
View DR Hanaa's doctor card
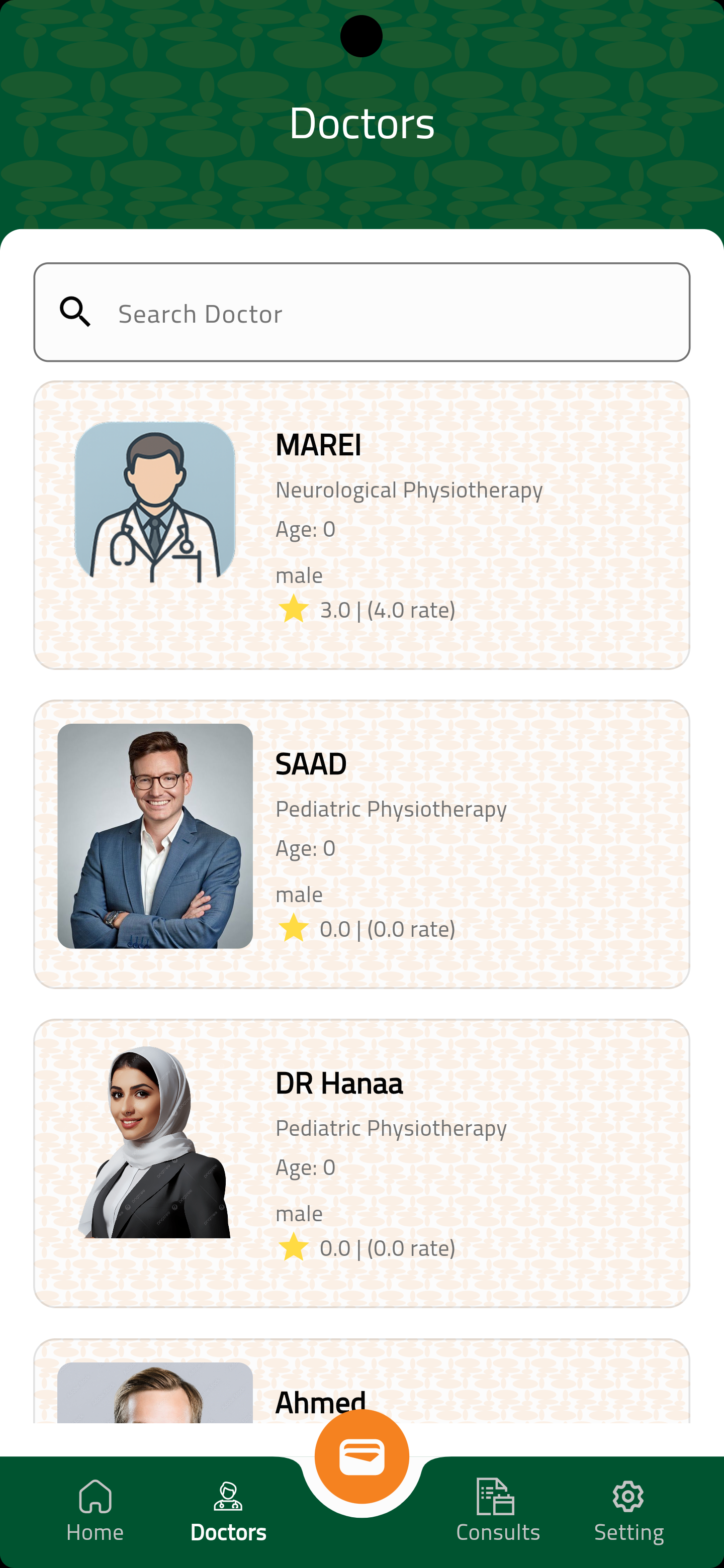[x=361, y=1163]
